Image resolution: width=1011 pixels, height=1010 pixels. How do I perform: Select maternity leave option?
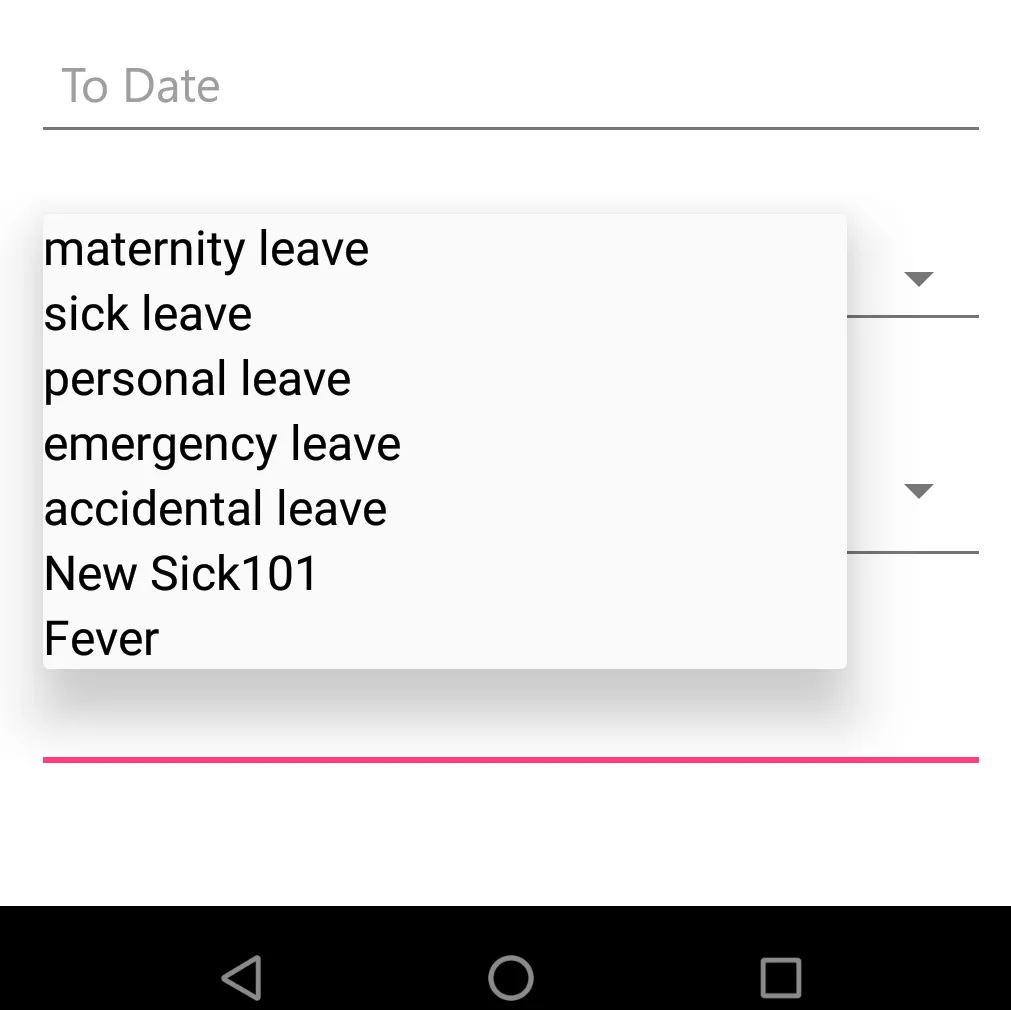click(206, 249)
